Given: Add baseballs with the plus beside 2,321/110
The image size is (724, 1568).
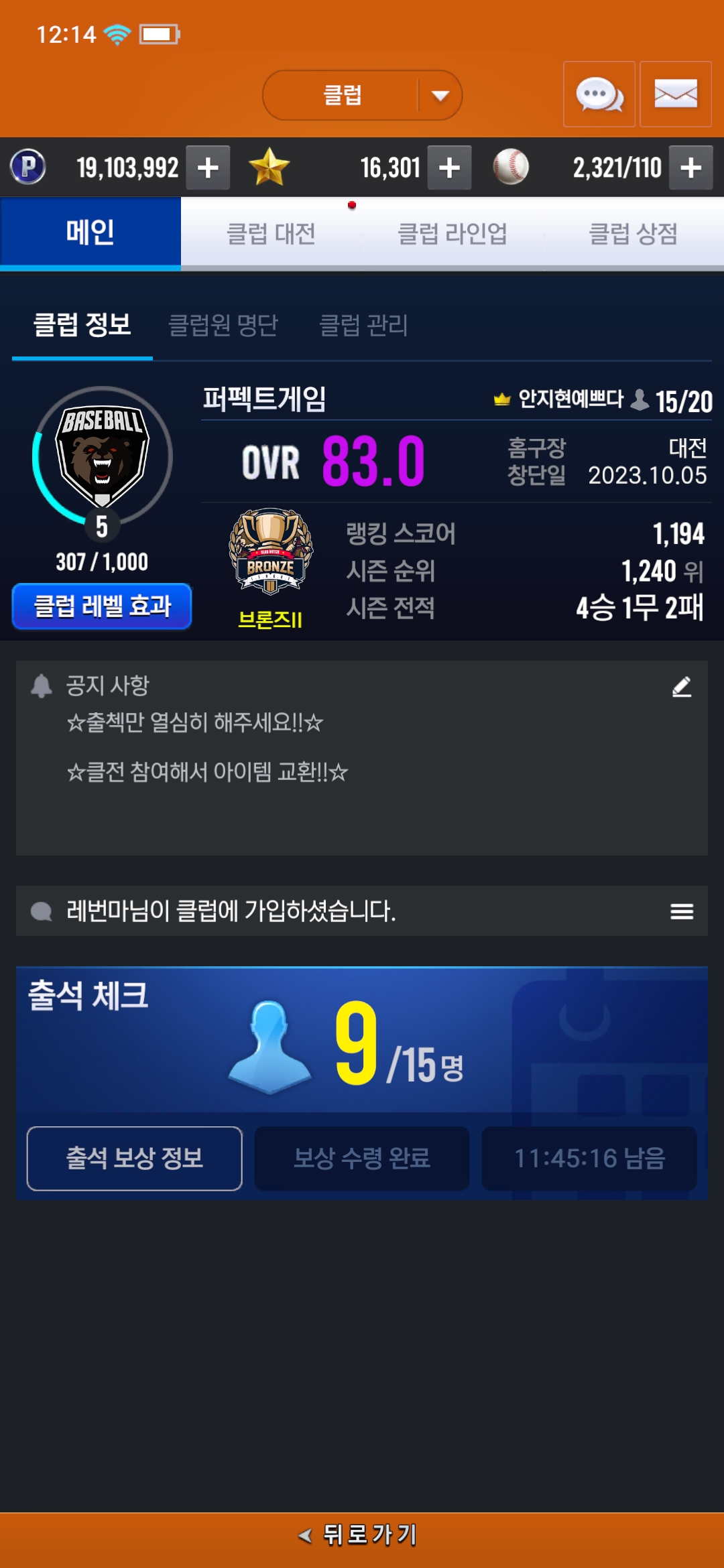Looking at the screenshot, I should point(690,168).
